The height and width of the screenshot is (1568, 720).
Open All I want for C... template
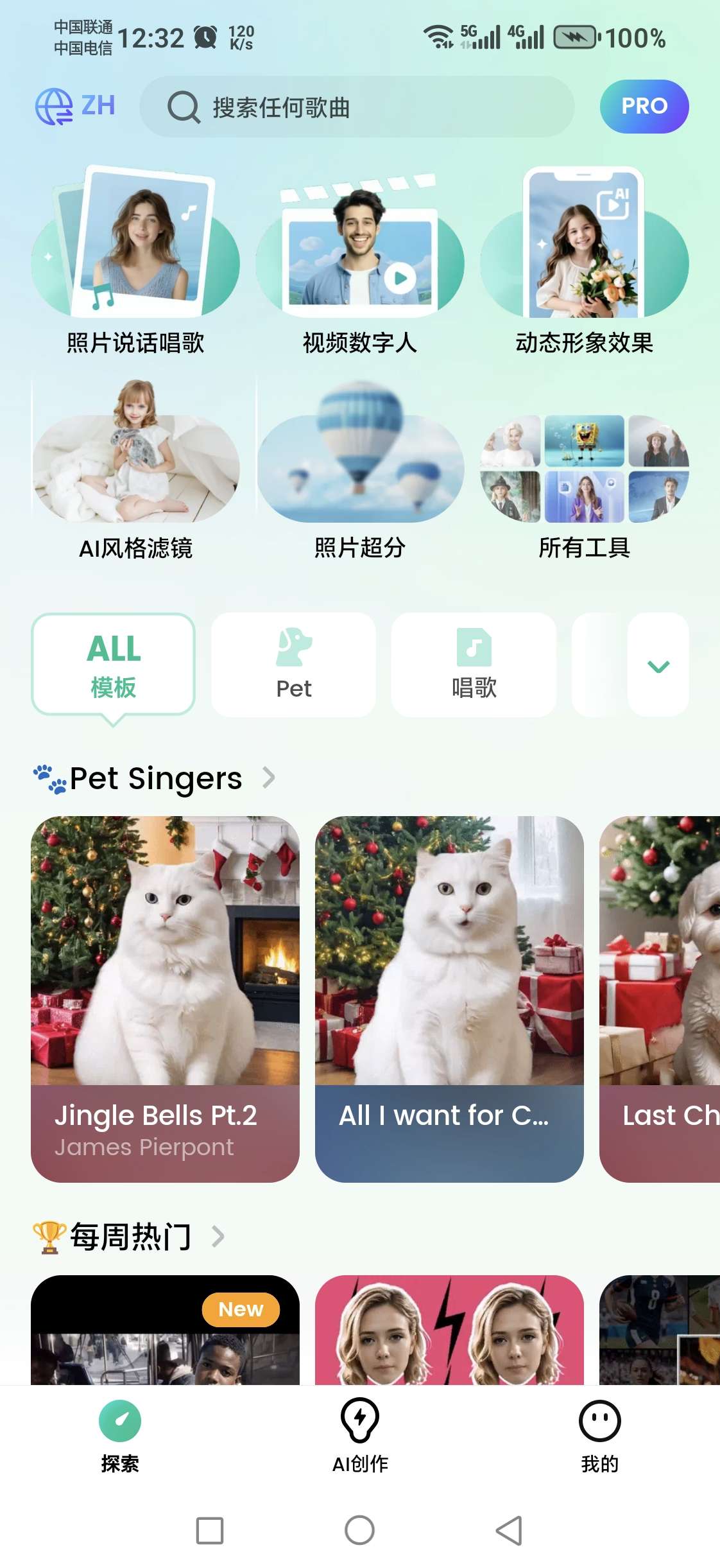click(x=449, y=998)
